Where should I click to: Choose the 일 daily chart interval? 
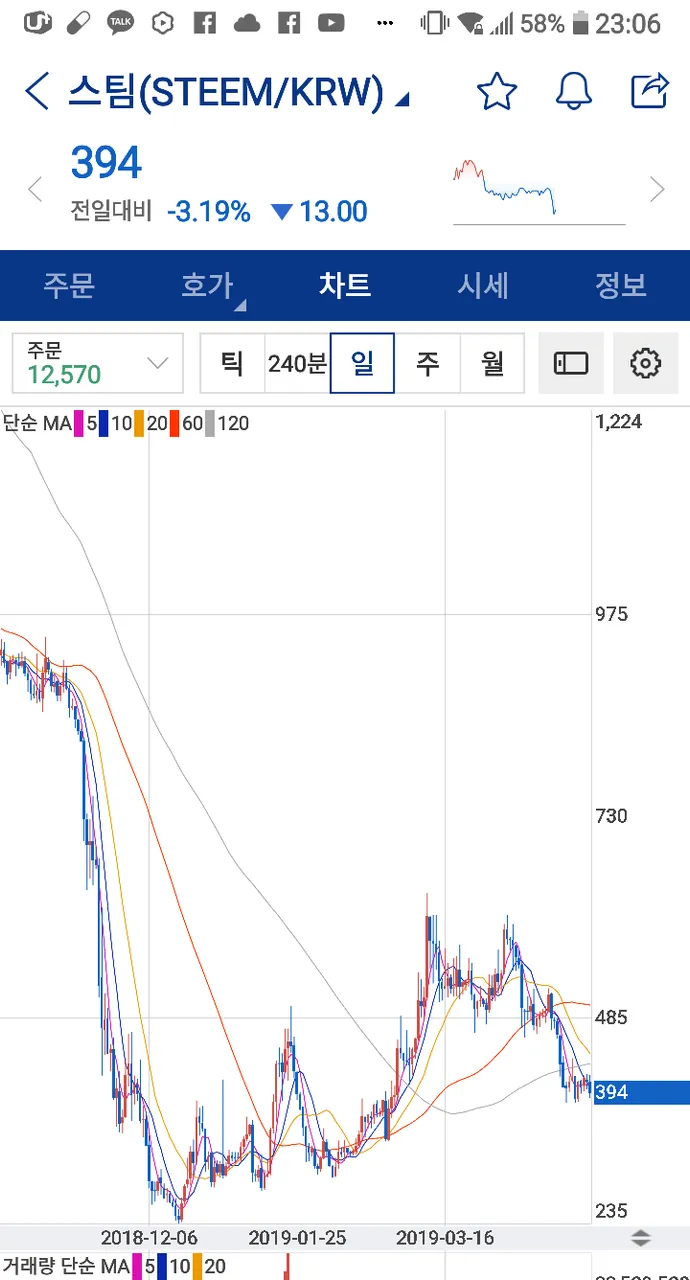(362, 363)
